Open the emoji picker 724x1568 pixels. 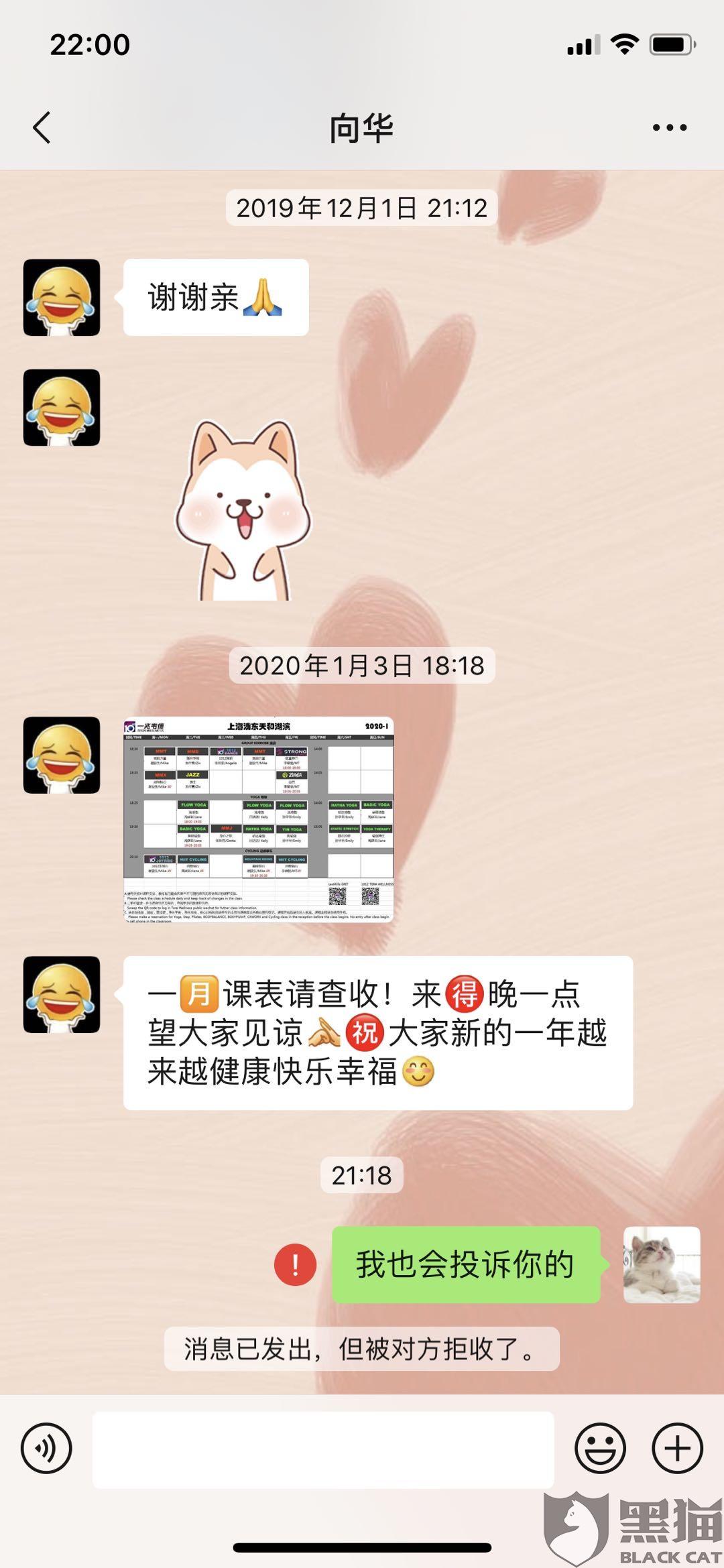600,1448
